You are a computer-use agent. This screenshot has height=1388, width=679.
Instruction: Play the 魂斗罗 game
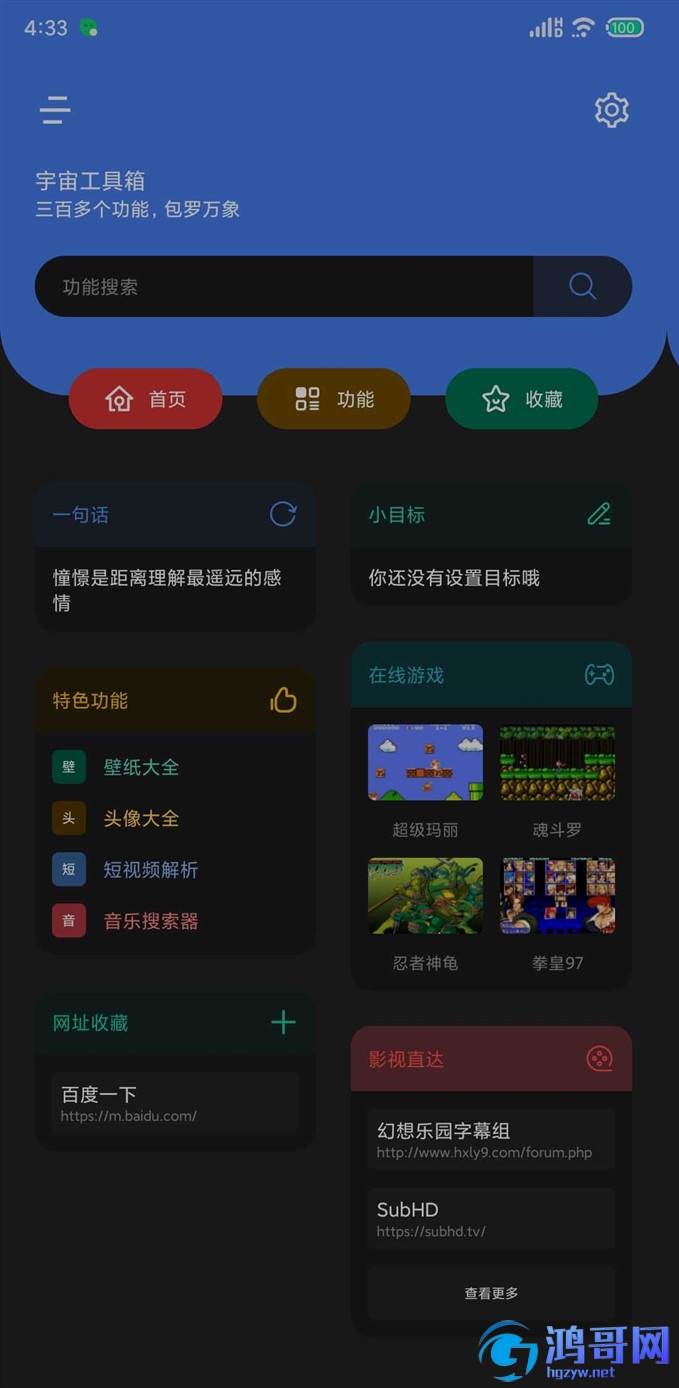557,763
